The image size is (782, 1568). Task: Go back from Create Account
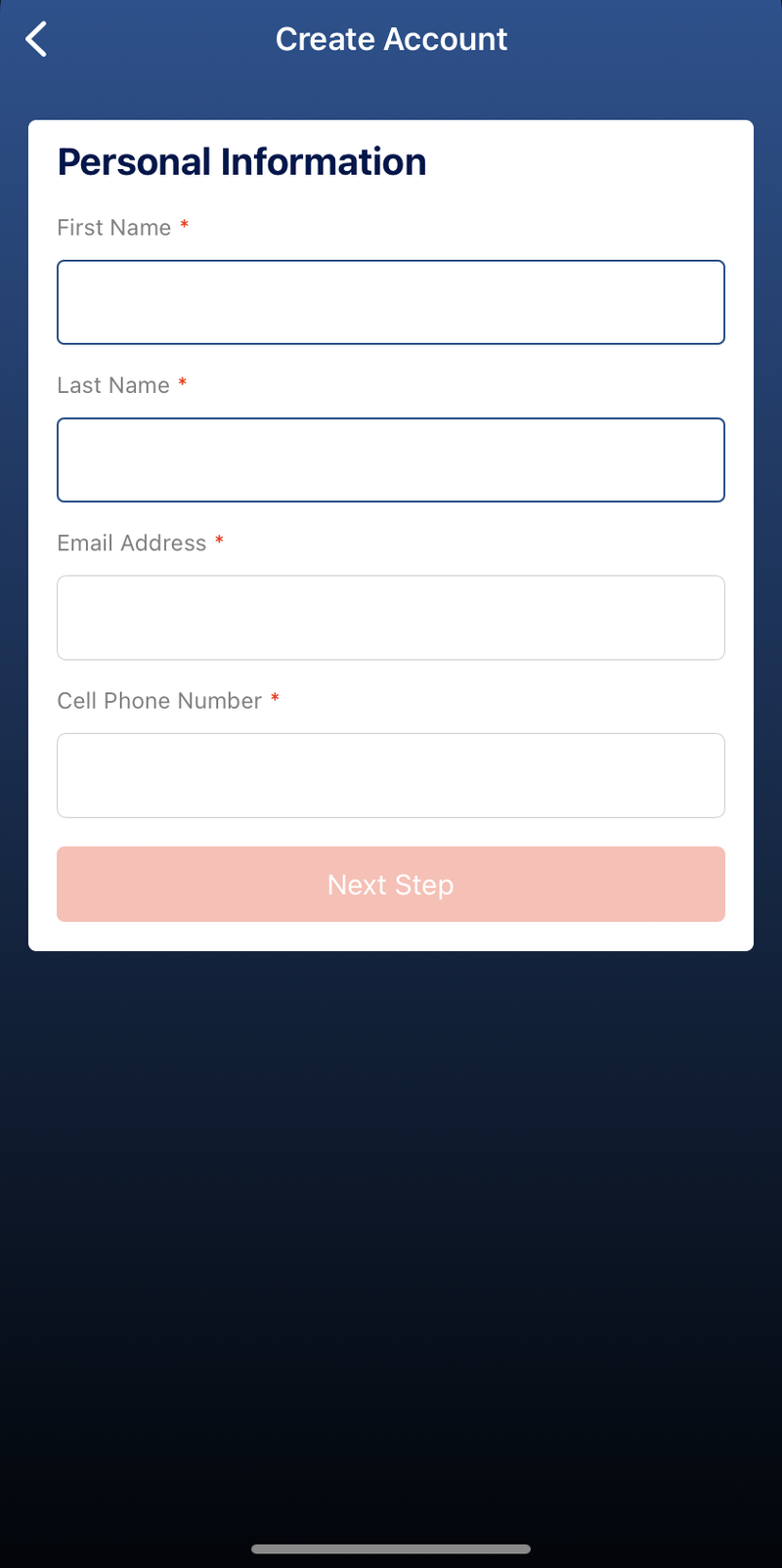click(x=36, y=39)
